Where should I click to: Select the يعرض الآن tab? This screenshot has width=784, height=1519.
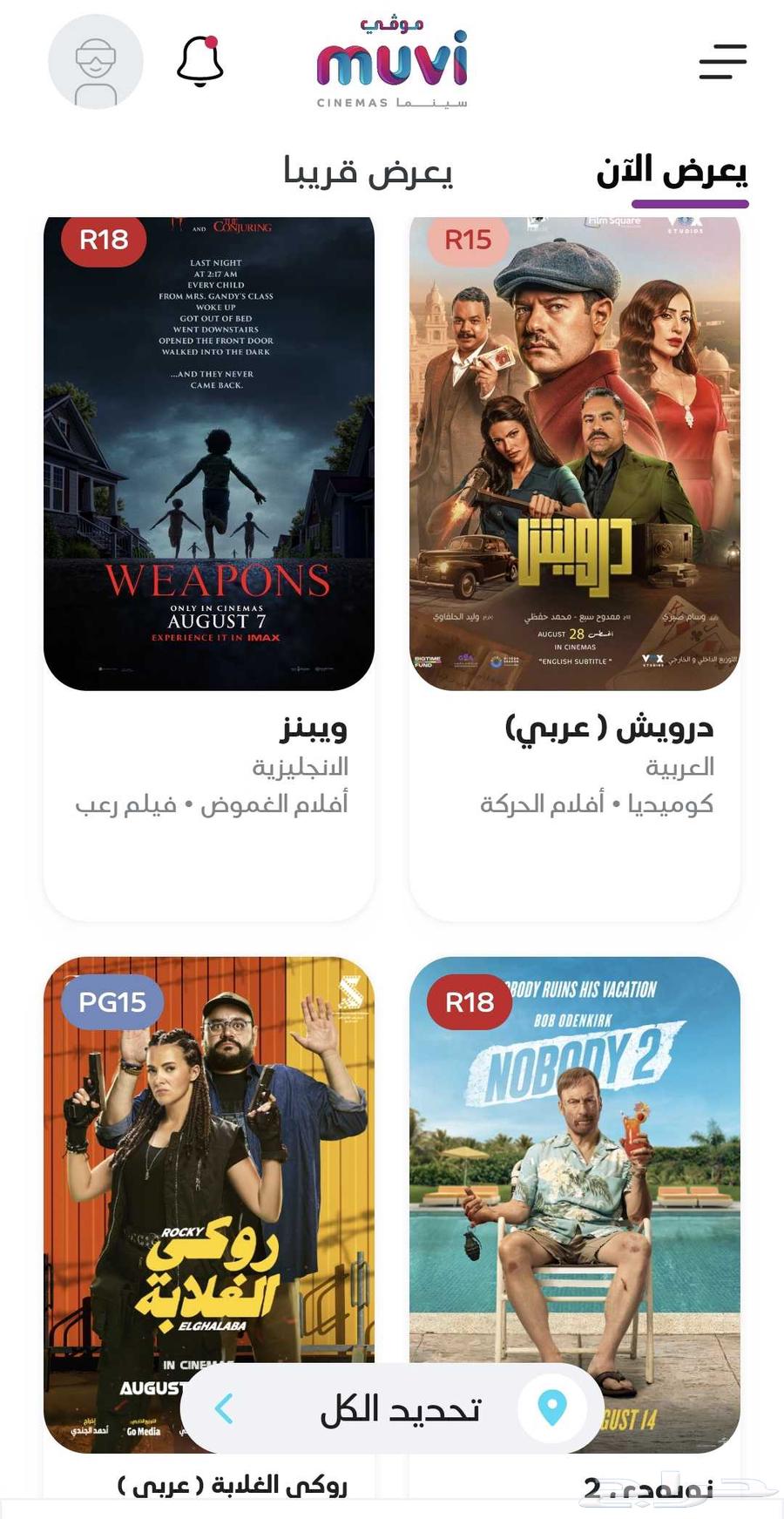pos(671,172)
